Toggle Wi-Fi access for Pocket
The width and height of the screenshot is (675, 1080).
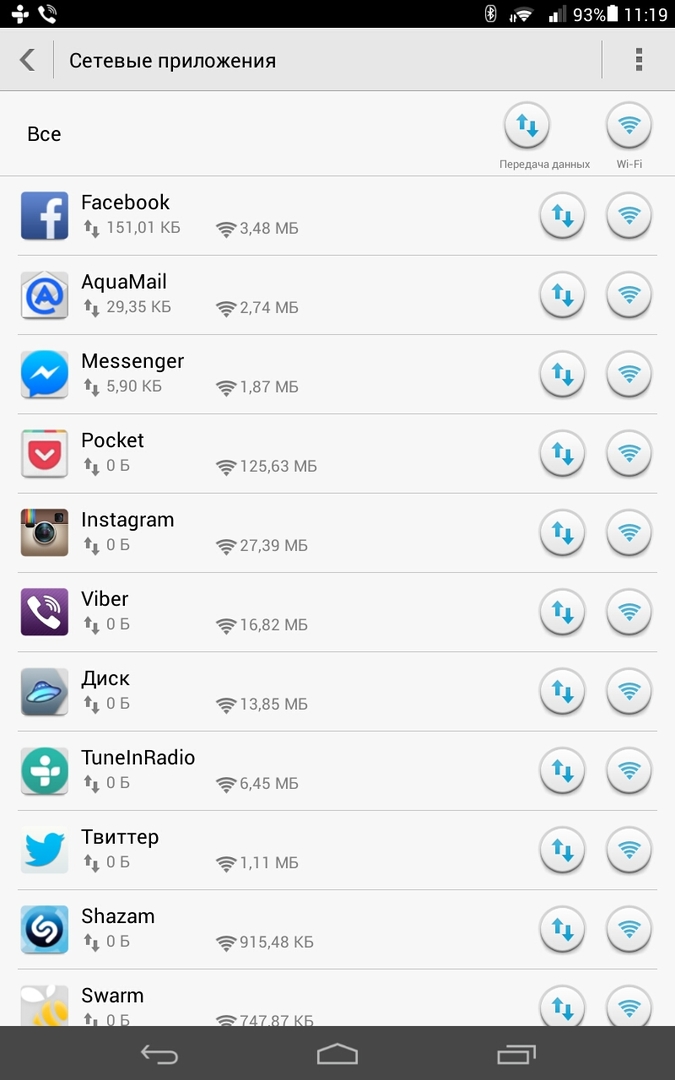pos(629,454)
